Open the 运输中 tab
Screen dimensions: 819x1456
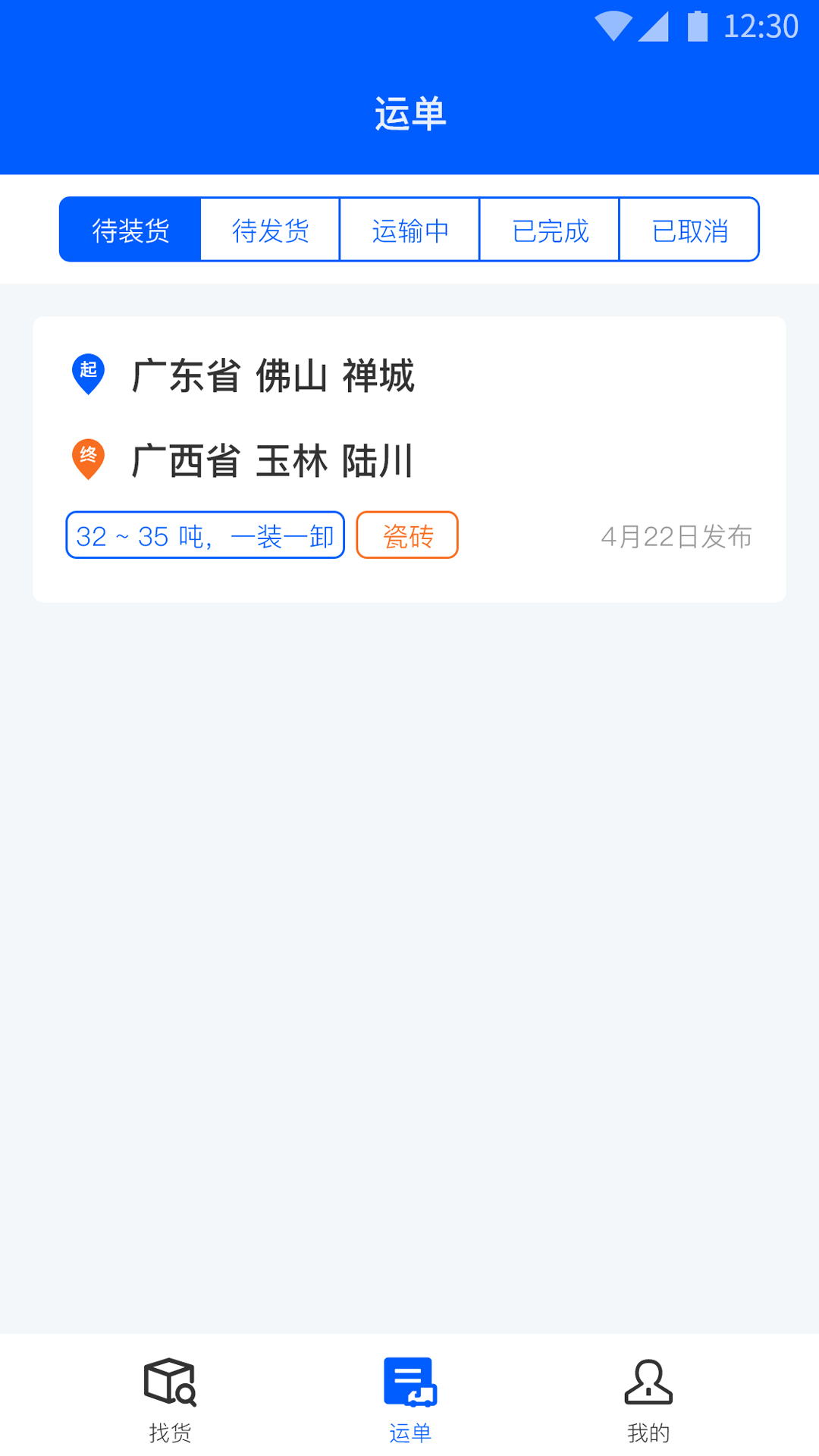tap(409, 229)
